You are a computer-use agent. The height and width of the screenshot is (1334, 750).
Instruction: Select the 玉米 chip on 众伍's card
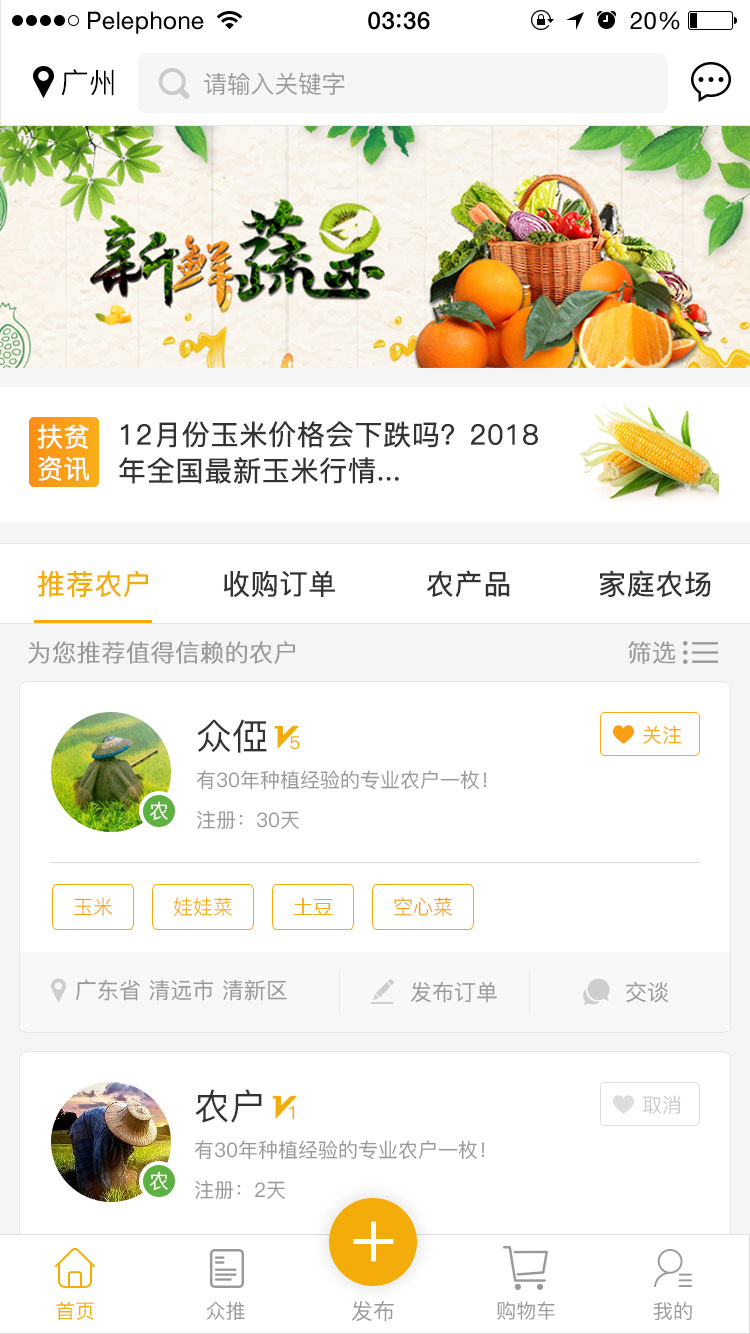coord(93,907)
